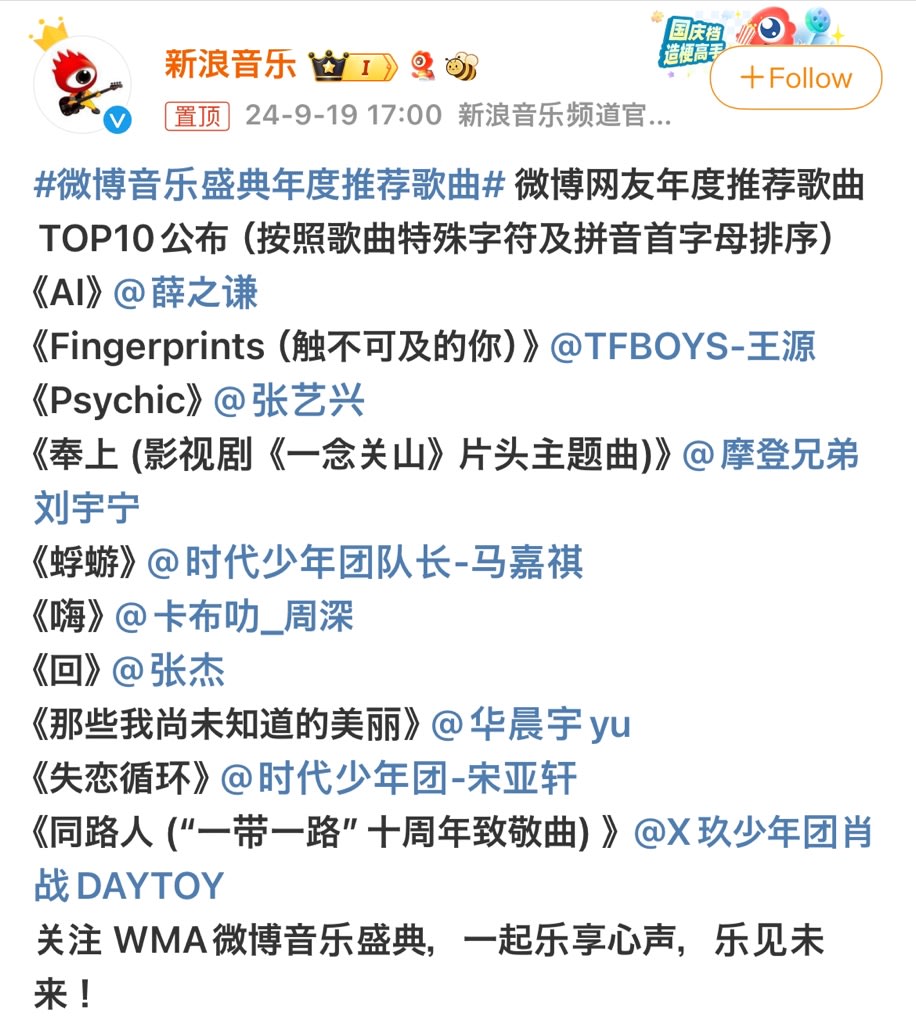View @时代少年团队长-马嘉祺 profile
916x1024 pixels.
pyautogui.click(x=365, y=563)
